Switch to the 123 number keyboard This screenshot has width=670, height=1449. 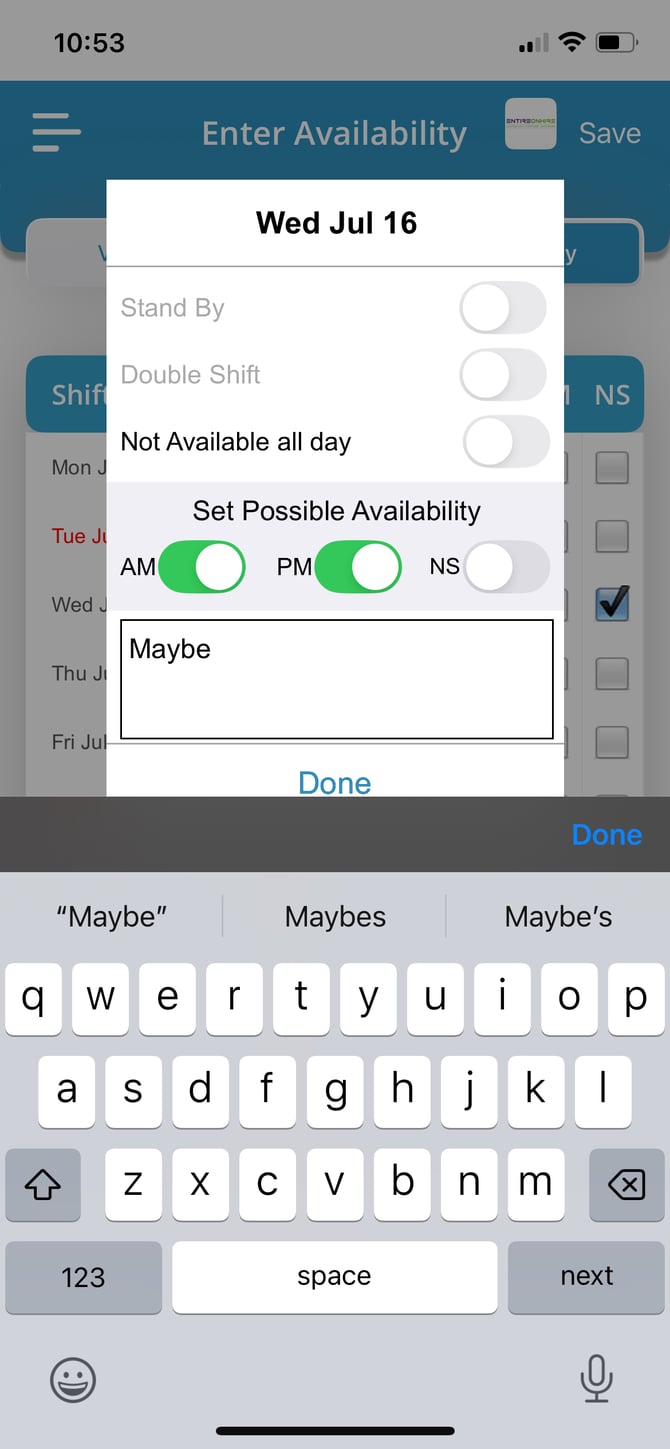click(83, 1276)
